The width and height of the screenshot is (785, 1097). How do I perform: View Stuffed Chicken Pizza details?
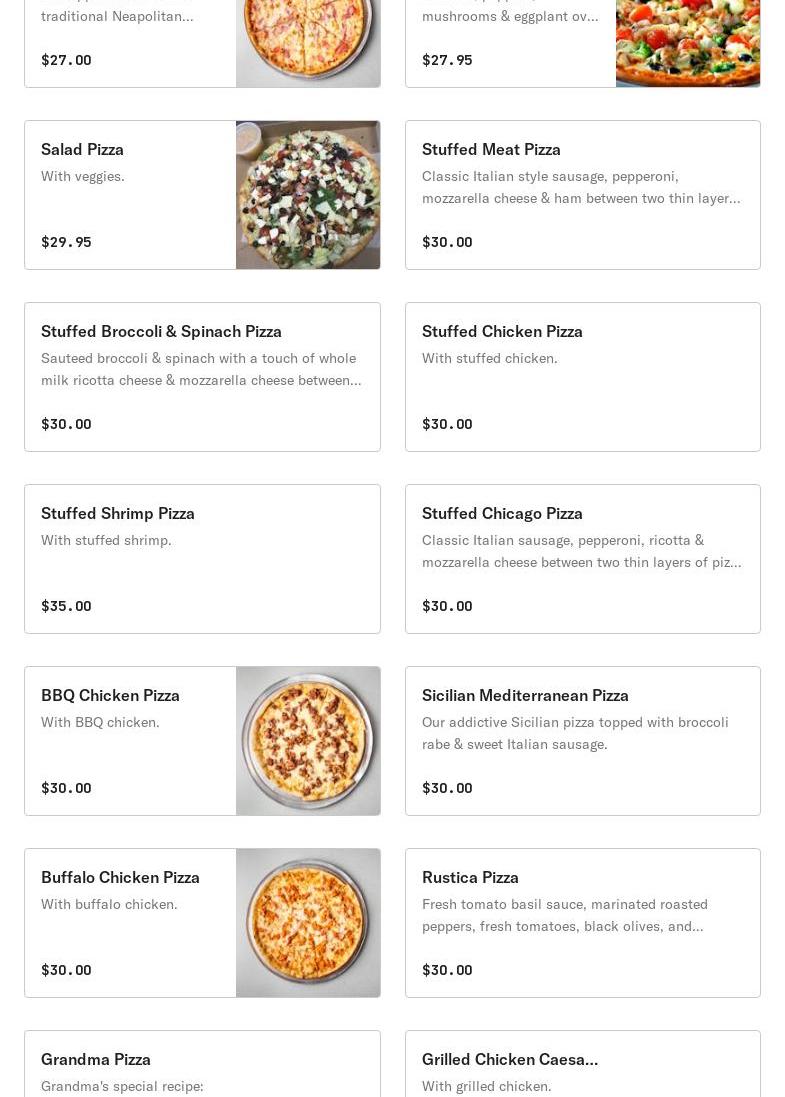point(582,377)
